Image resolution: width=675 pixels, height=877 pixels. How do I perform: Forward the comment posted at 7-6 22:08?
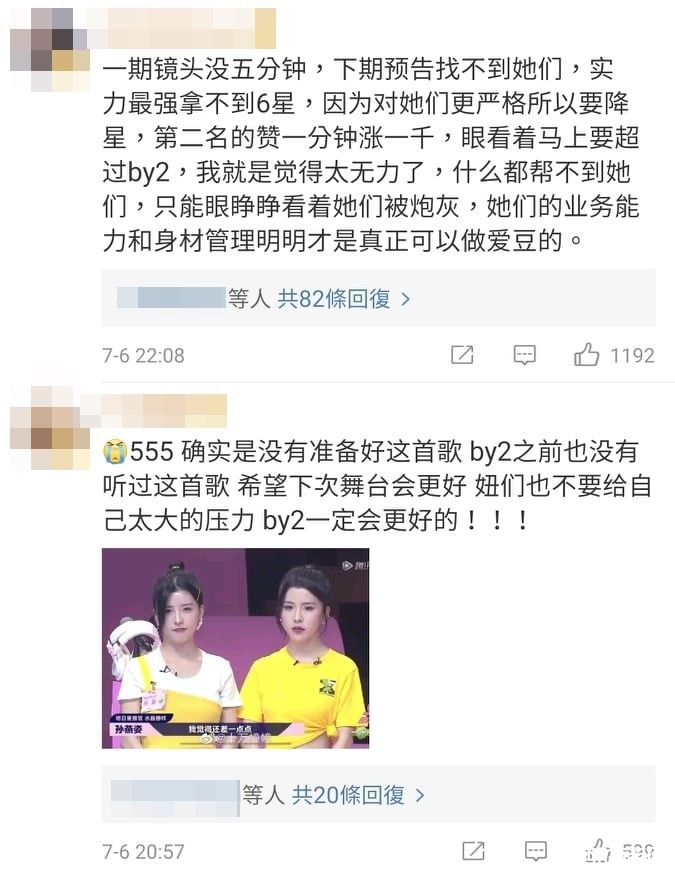coord(462,355)
